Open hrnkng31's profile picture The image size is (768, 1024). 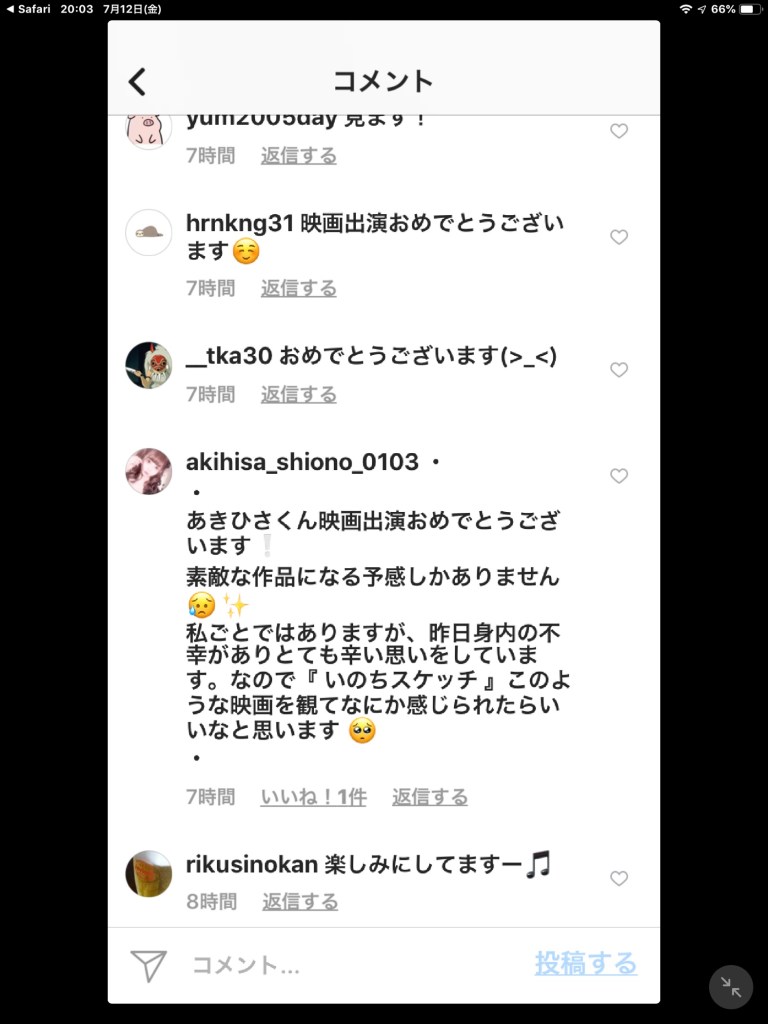tap(149, 232)
